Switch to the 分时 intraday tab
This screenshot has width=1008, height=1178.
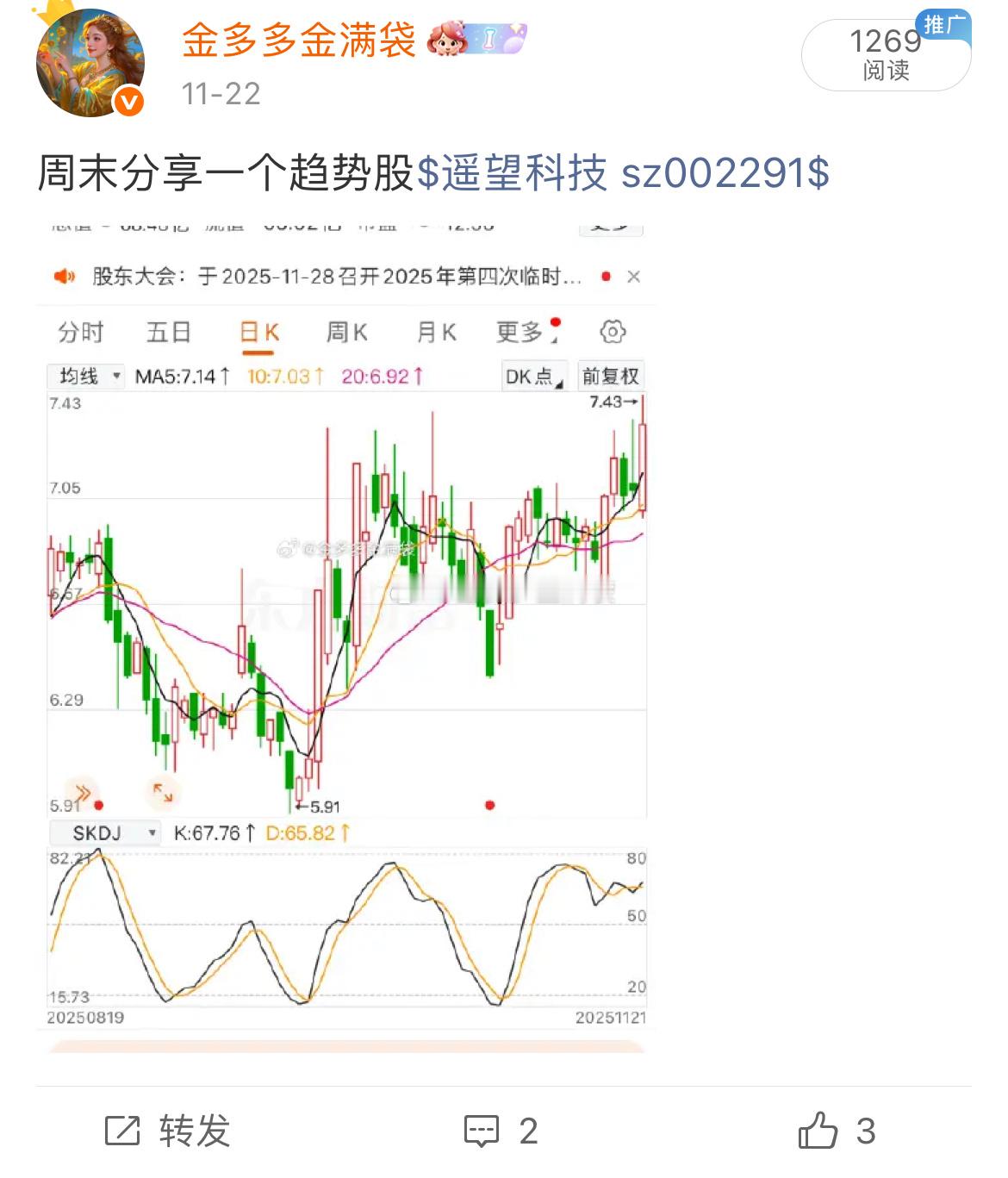coord(82,331)
